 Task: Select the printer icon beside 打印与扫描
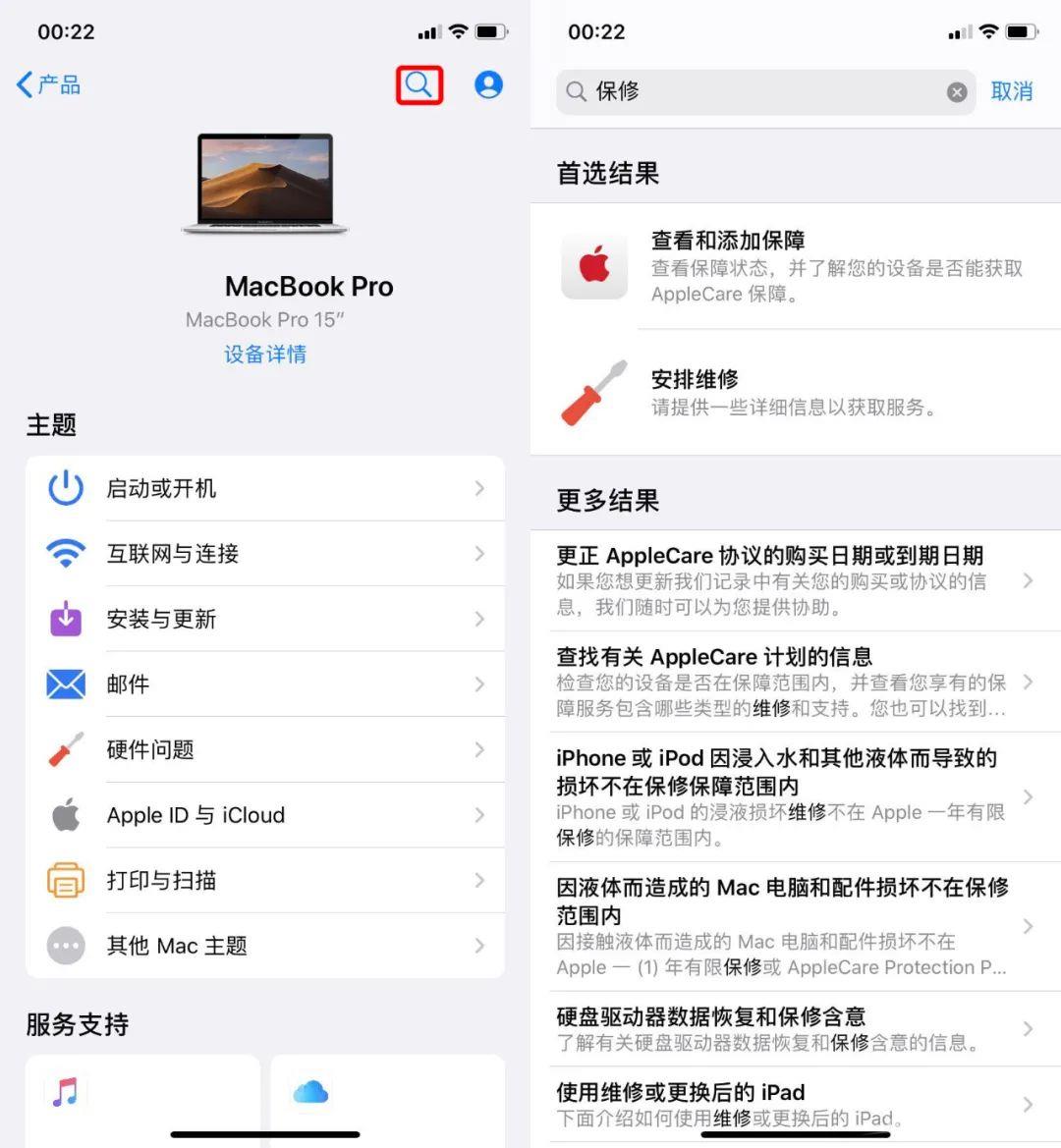[x=65, y=880]
